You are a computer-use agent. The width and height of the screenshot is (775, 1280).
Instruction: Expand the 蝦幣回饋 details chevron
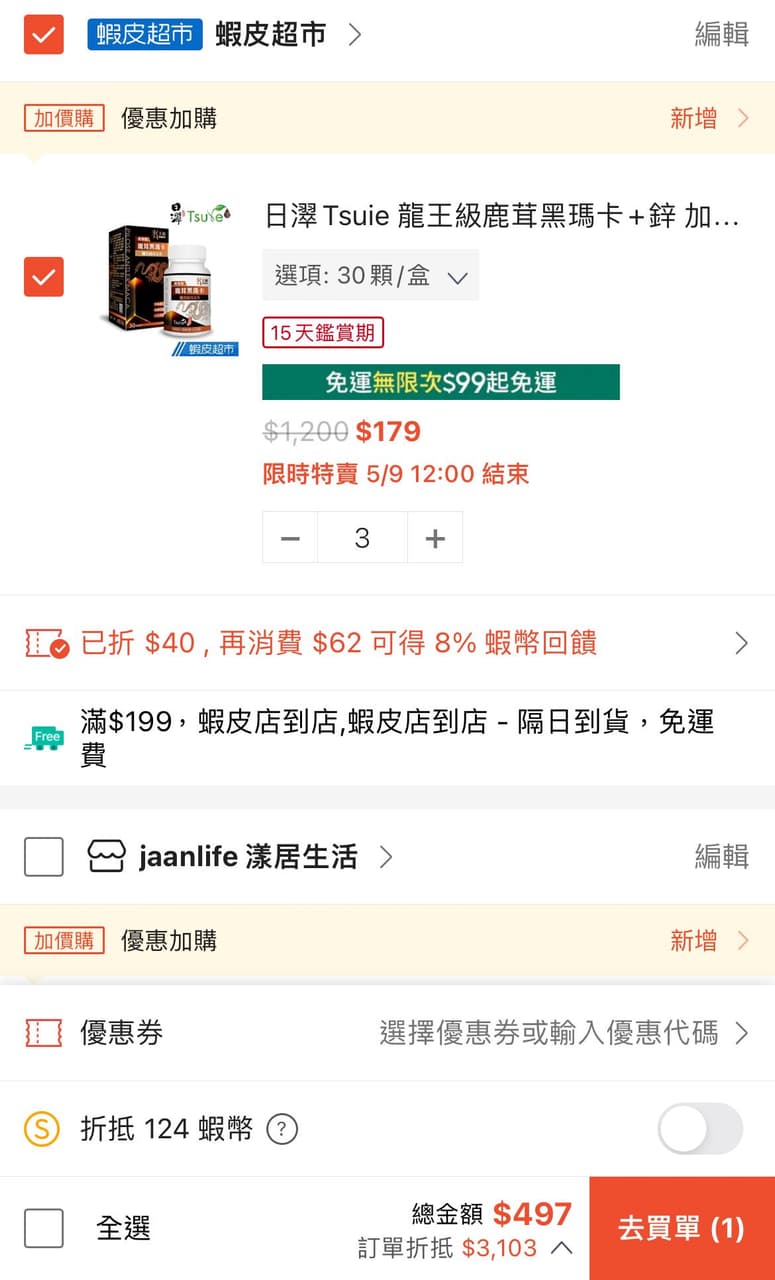741,643
